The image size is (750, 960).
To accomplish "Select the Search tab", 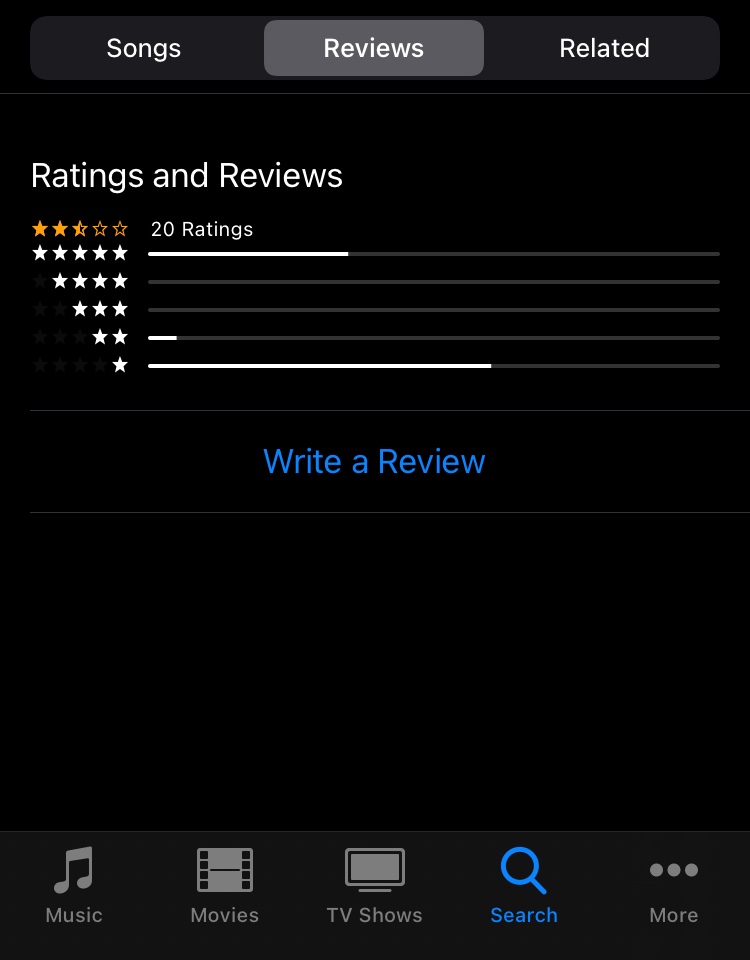I will (x=524, y=886).
